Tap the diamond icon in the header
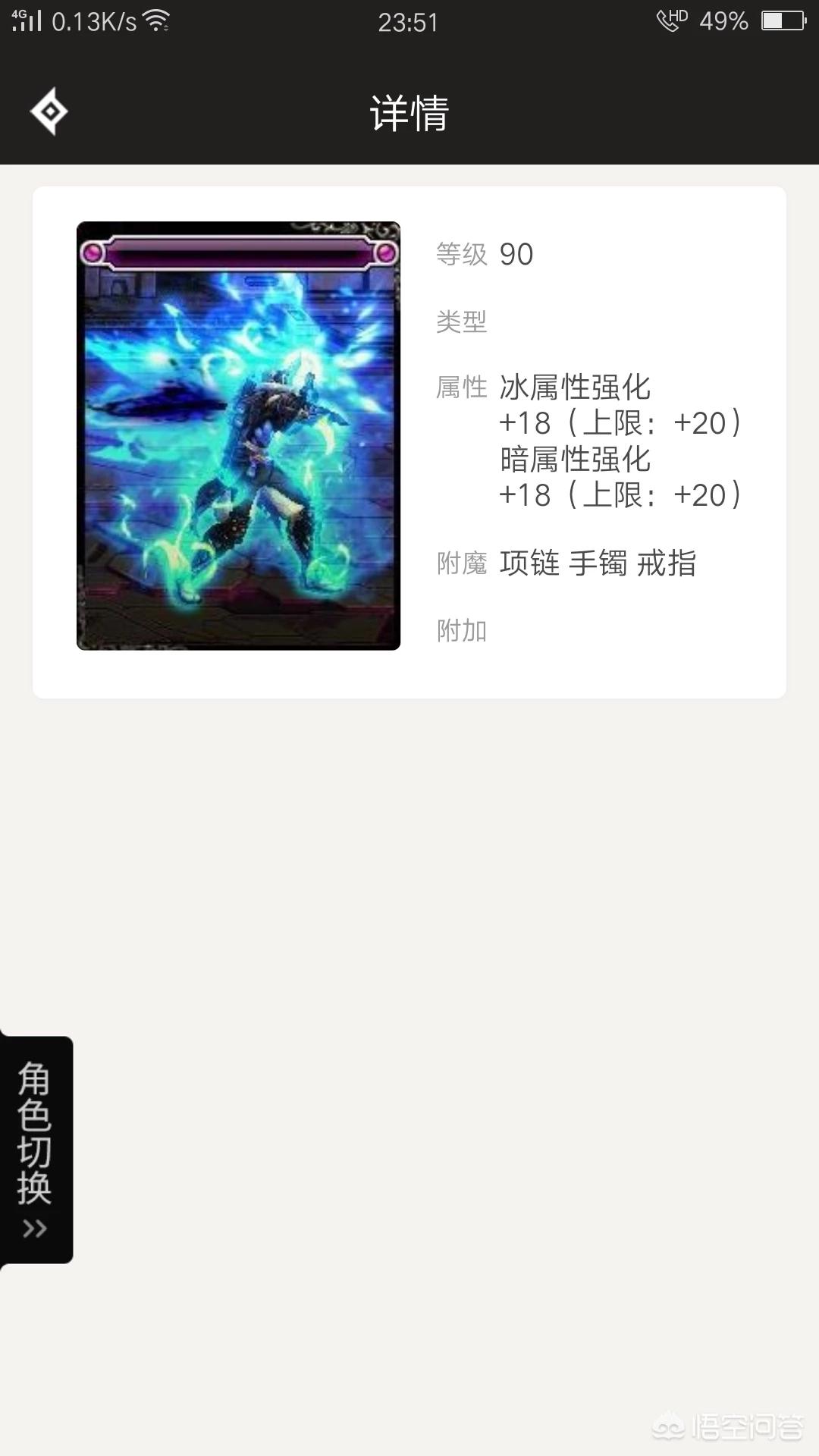Viewport: 819px width, 1456px height. tap(49, 112)
